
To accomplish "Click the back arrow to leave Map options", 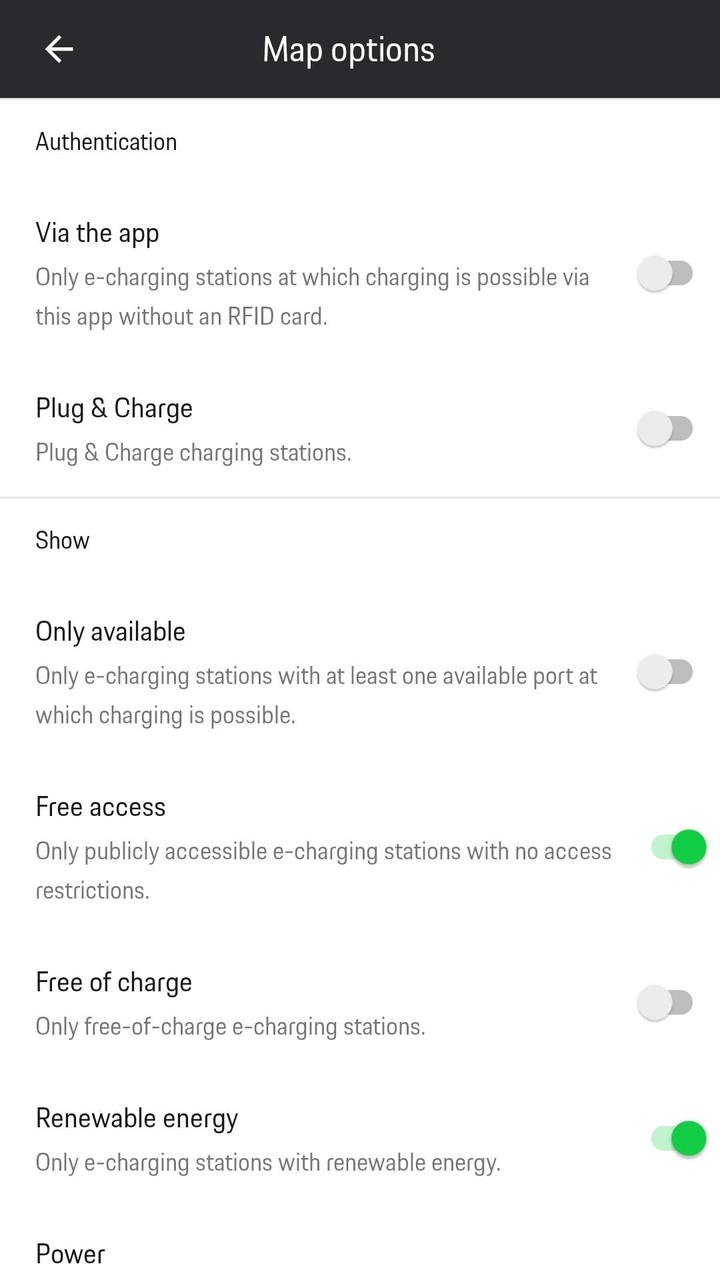I will tap(58, 48).
